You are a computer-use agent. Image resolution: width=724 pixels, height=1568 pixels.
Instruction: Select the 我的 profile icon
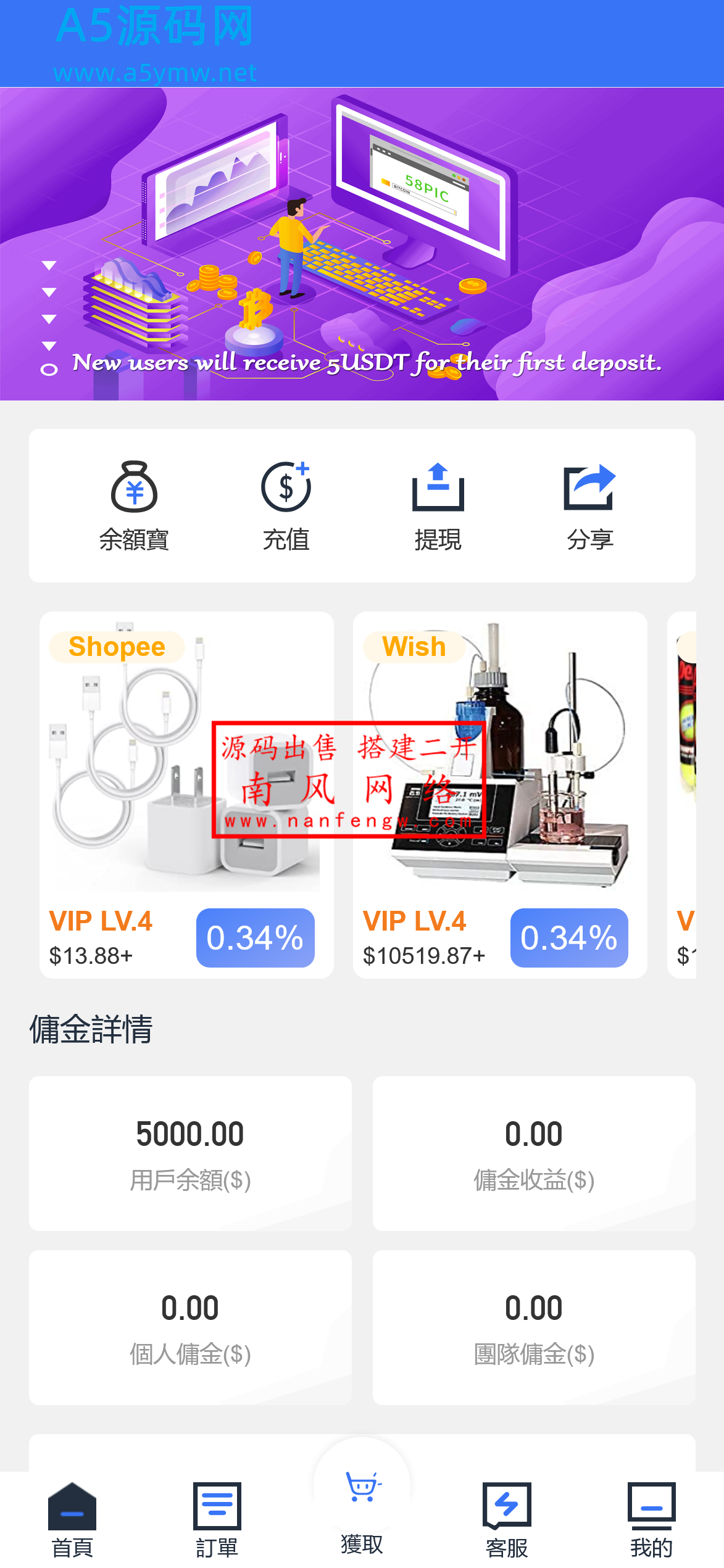(x=651, y=1504)
